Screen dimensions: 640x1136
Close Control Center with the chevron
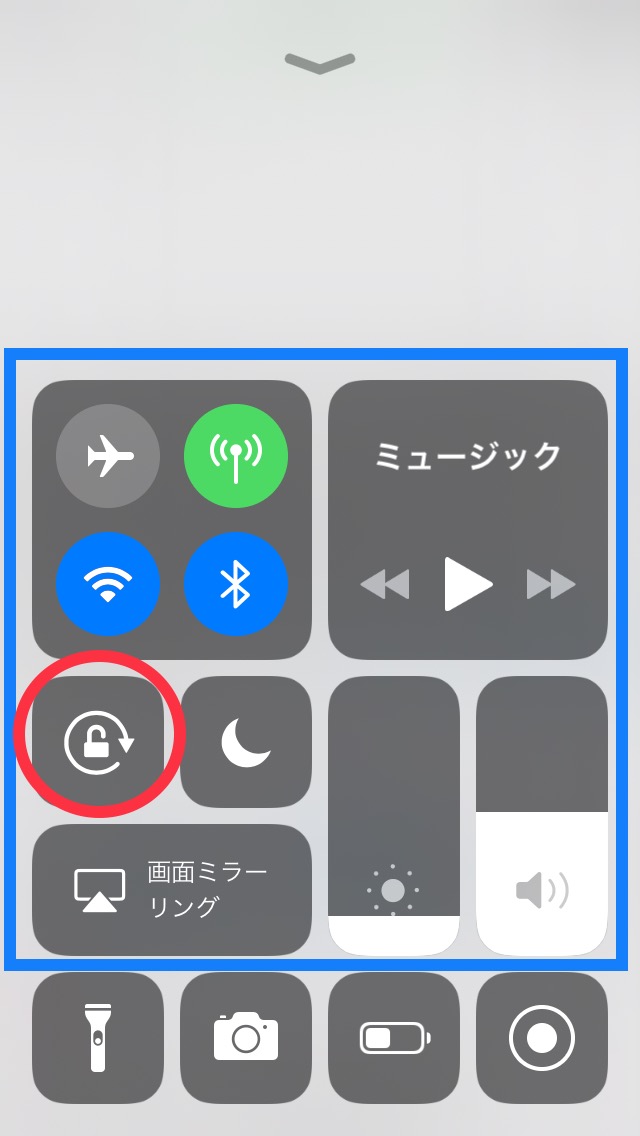[320, 63]
